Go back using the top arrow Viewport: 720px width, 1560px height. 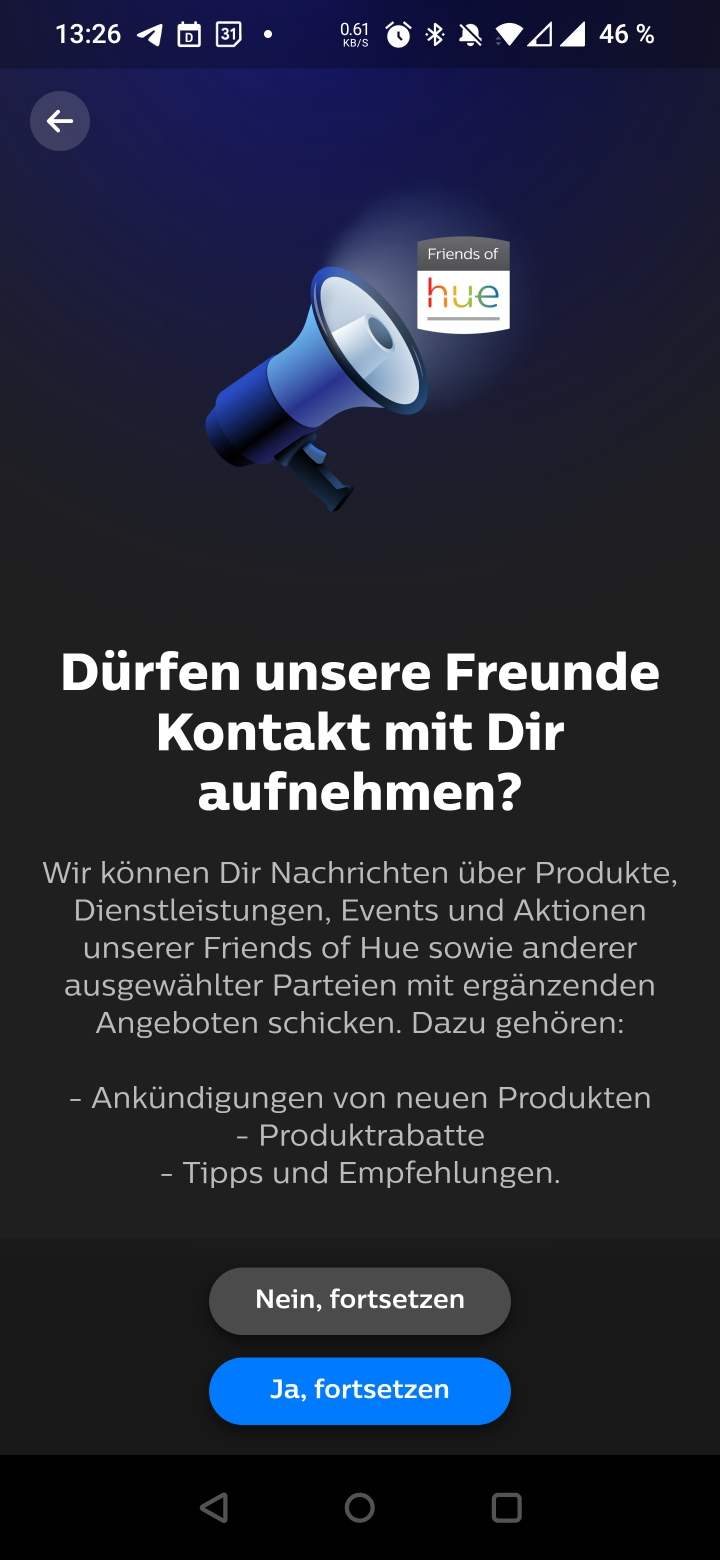(60, 121)
